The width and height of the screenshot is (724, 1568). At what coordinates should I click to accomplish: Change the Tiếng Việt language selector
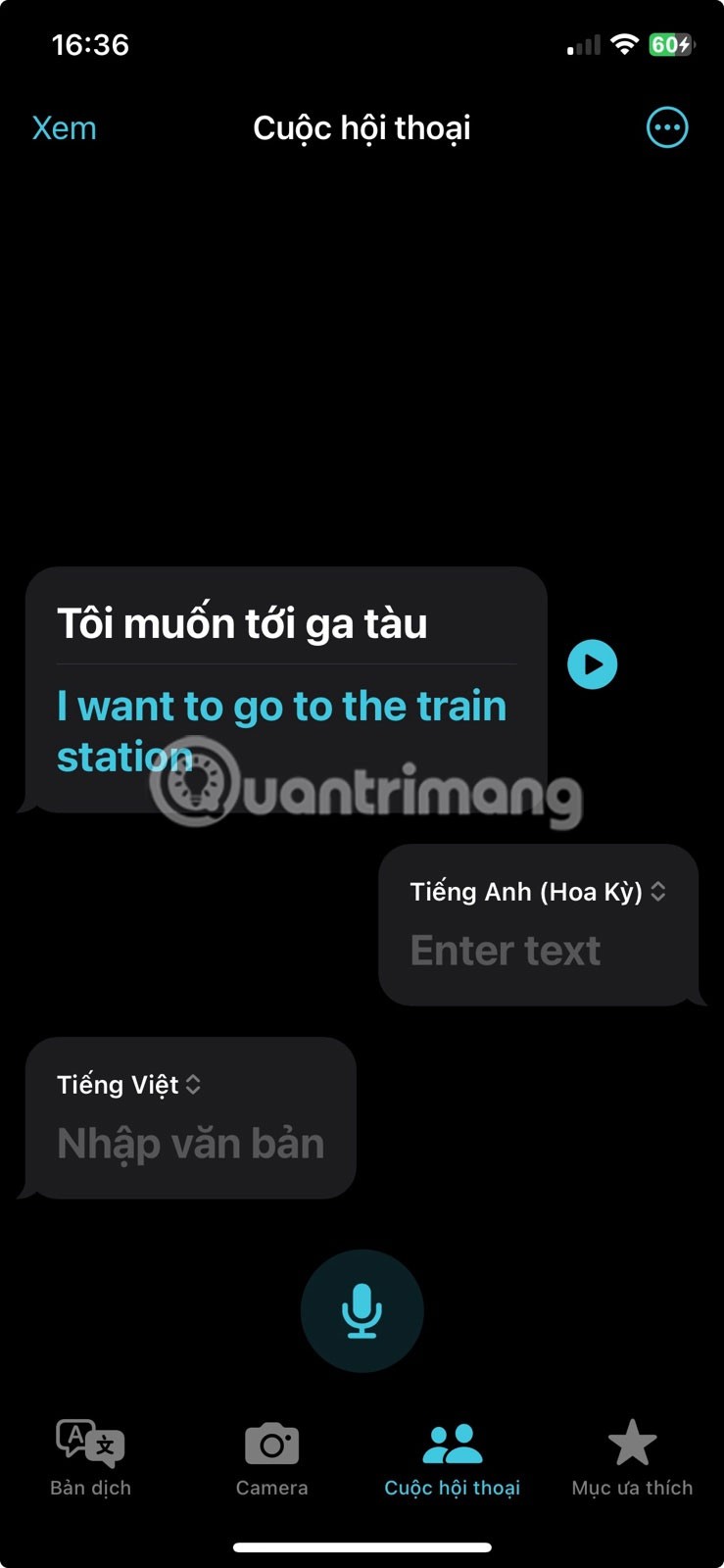click(x=128, y=1084)
